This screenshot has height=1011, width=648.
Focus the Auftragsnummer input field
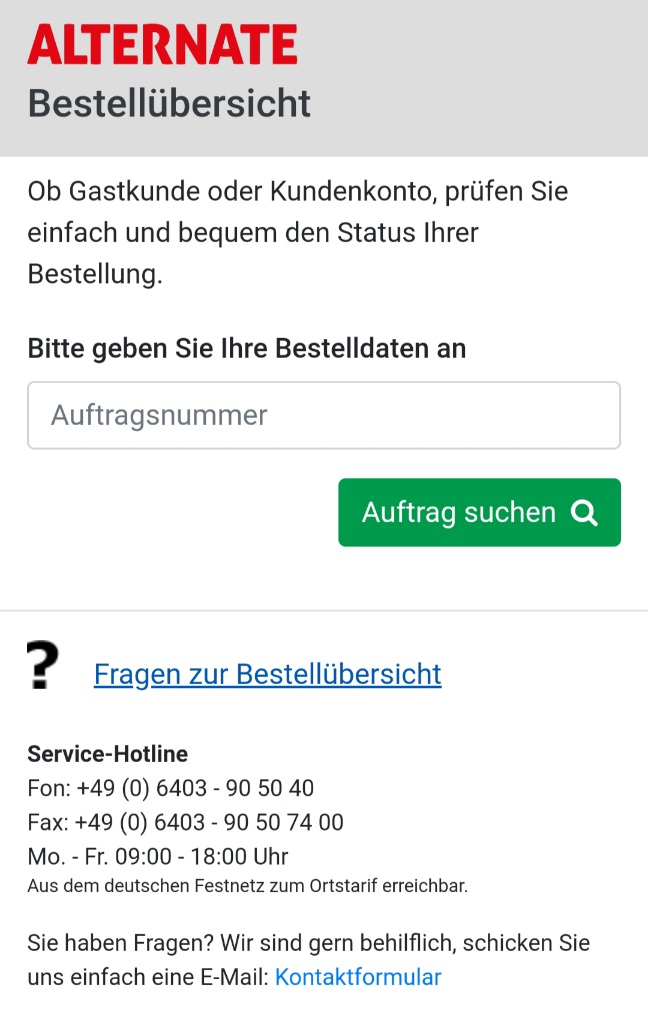(323, 415)
